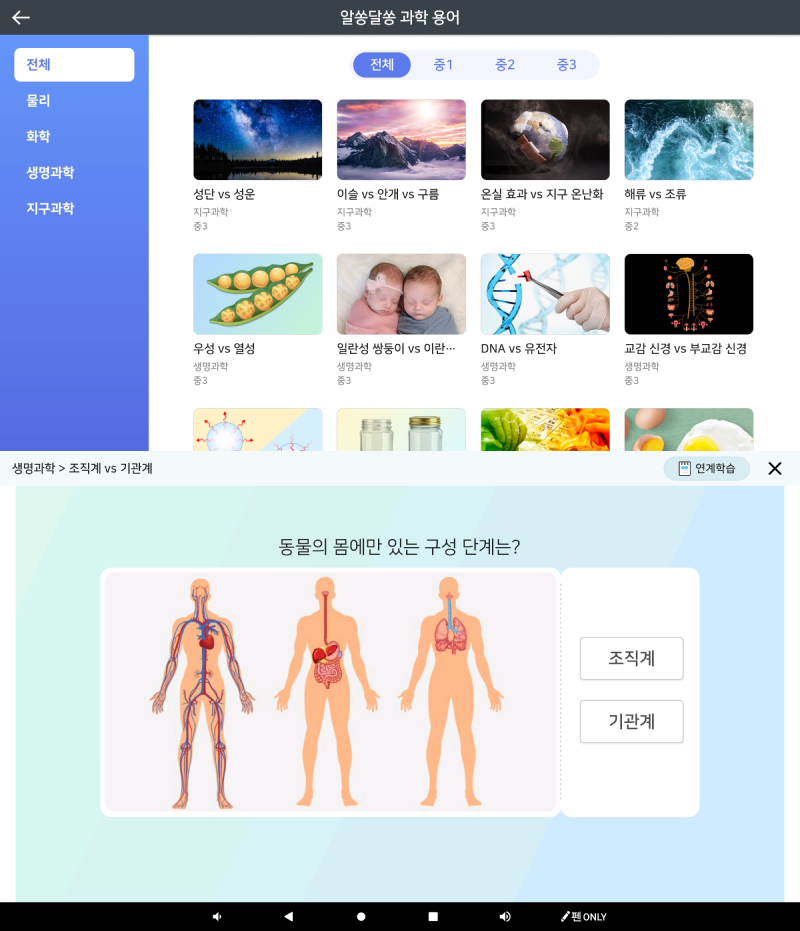
Task: Choose 조직계 as the answer
Action: pos(631,658)
